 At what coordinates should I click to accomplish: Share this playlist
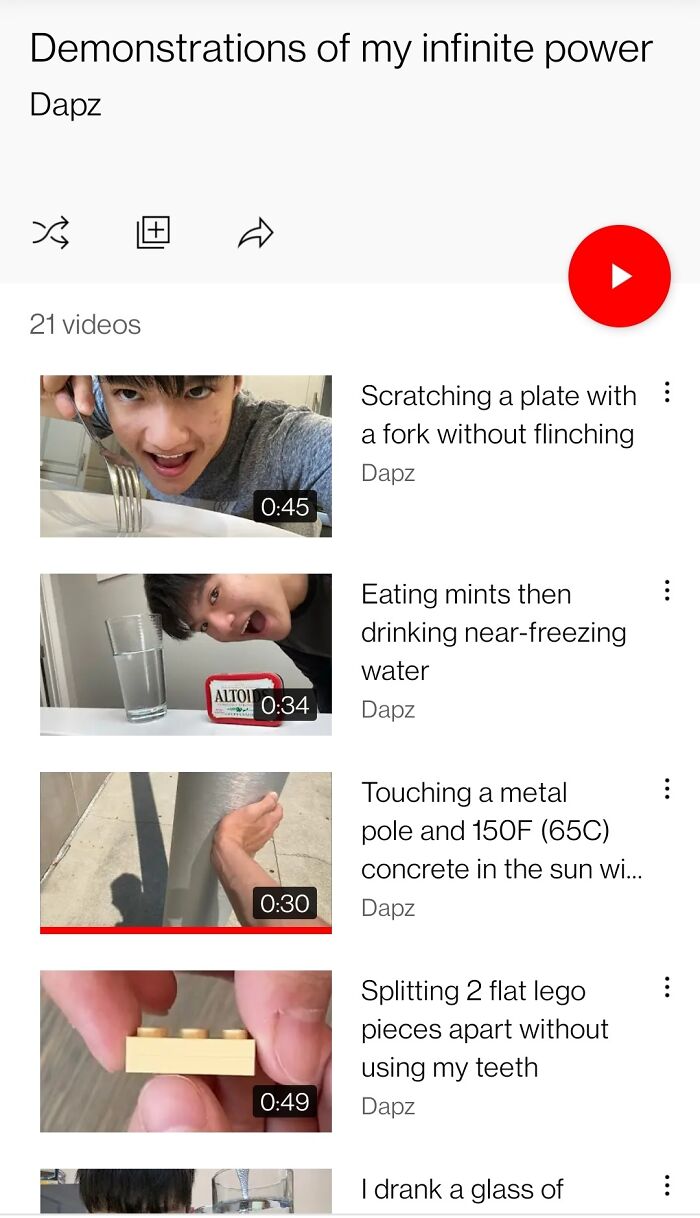click(255, 234)
